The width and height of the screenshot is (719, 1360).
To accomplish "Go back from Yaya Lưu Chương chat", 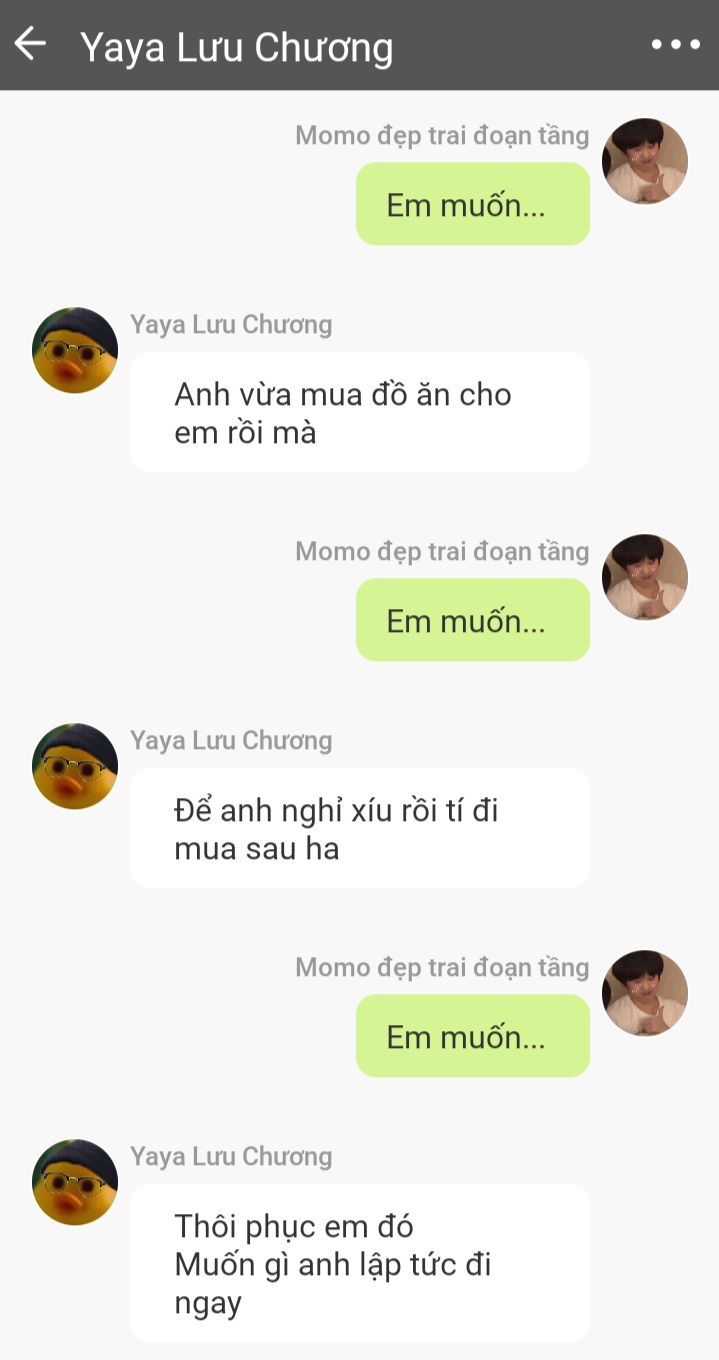I will pos(30,44).
